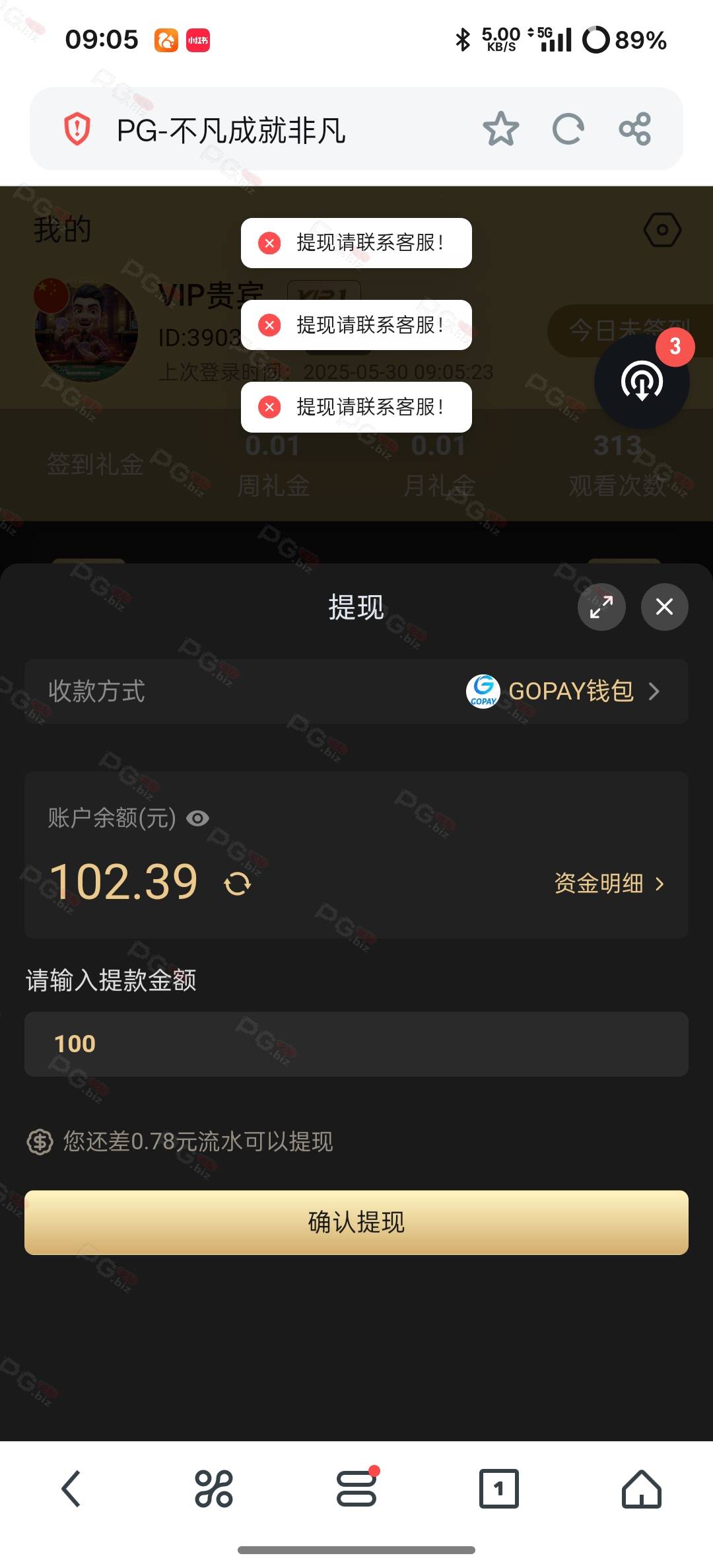Open 资金明细 details
The height and width of the screenshot is (1568, 713).
click(x=609, y=883)
